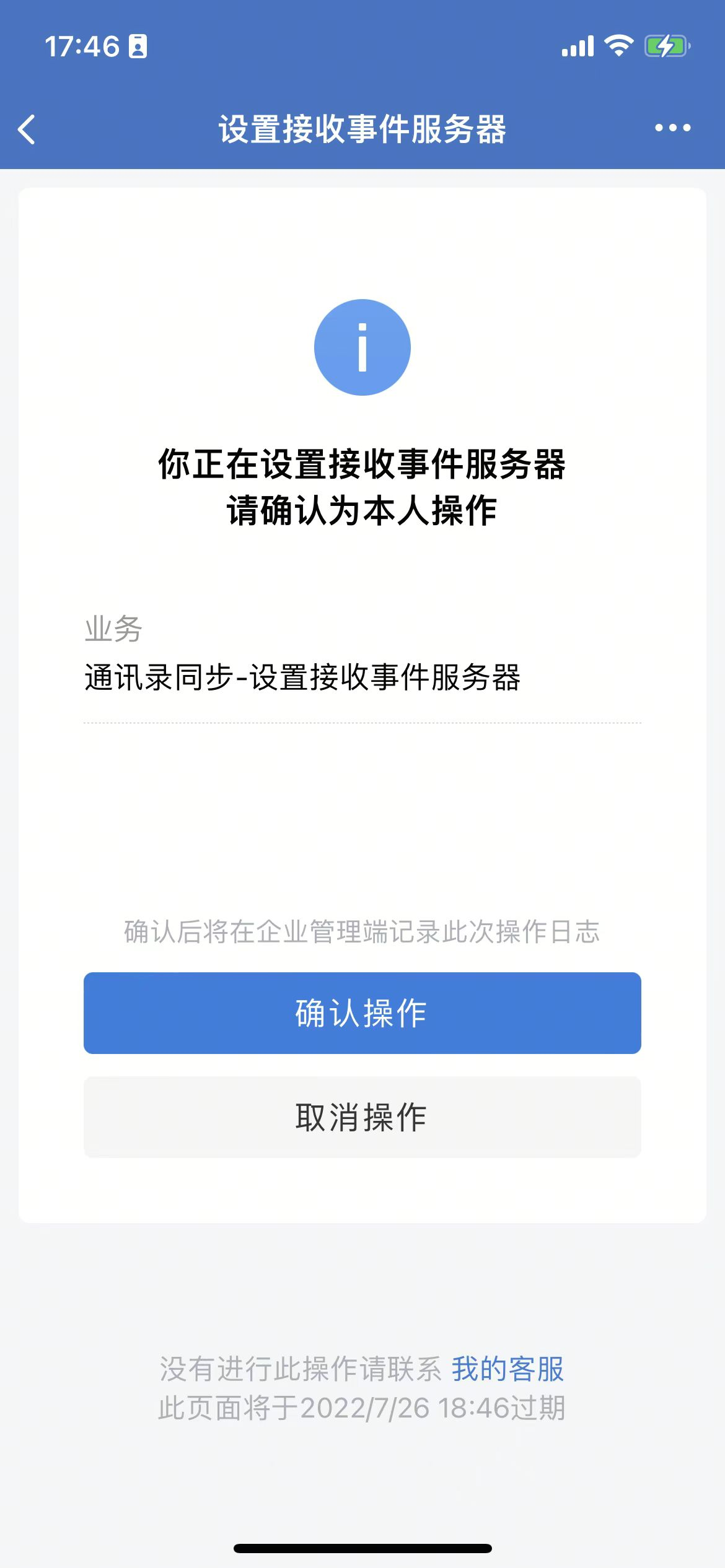Click the back chevron in the navigation bar

(26, 128)
